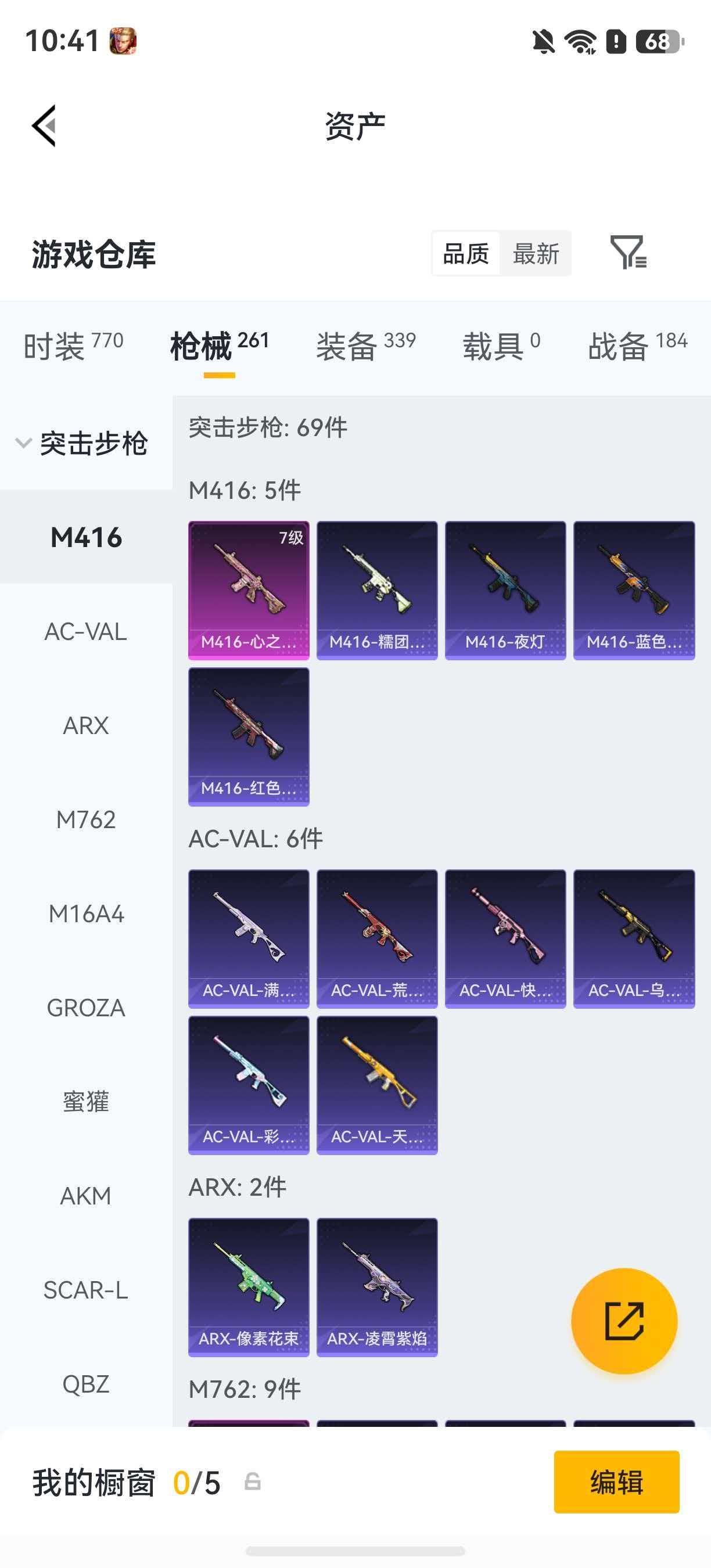Jump to M762 in the side list
Screen dimensions: 711x1568
(x=86, y=819)
